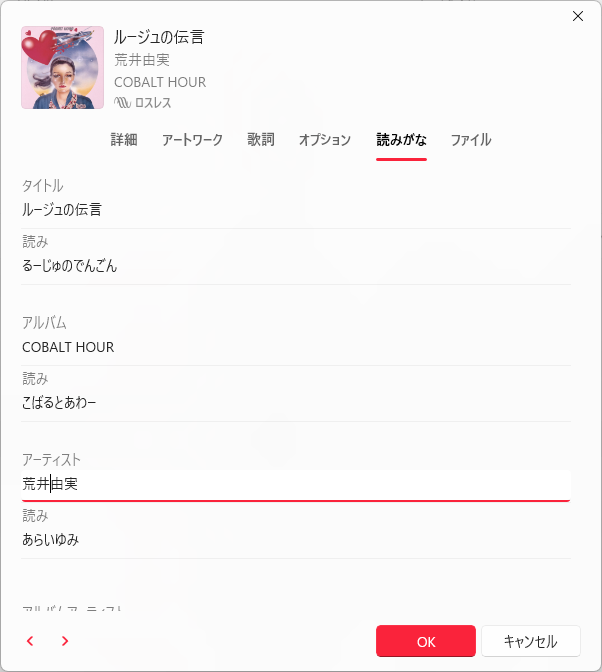Edit the title reading るーじゅのでんごん
Viewport: 602px width, 672px height.
point(296,266)
